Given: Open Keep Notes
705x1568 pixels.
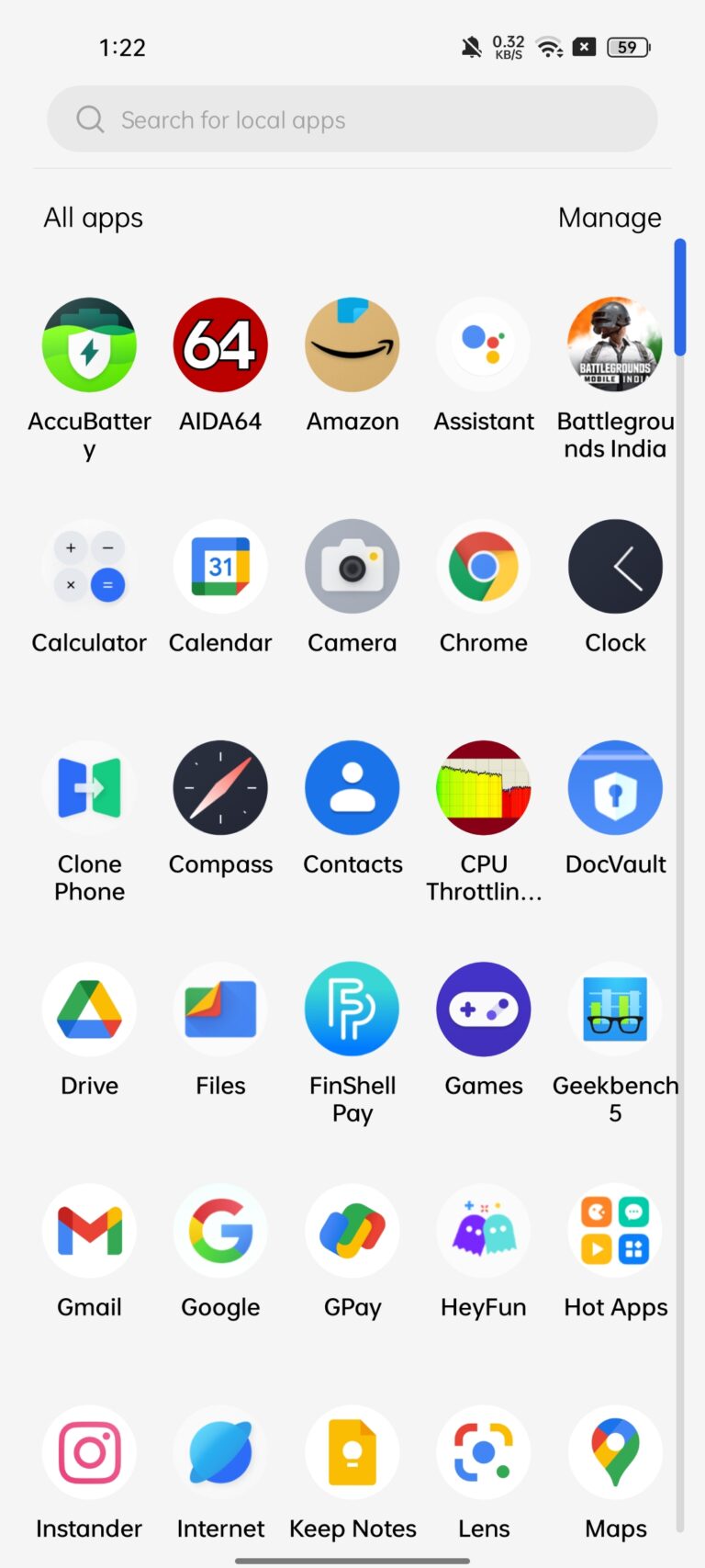Looking at the screenshot, I should click(x=352, y=1452).
